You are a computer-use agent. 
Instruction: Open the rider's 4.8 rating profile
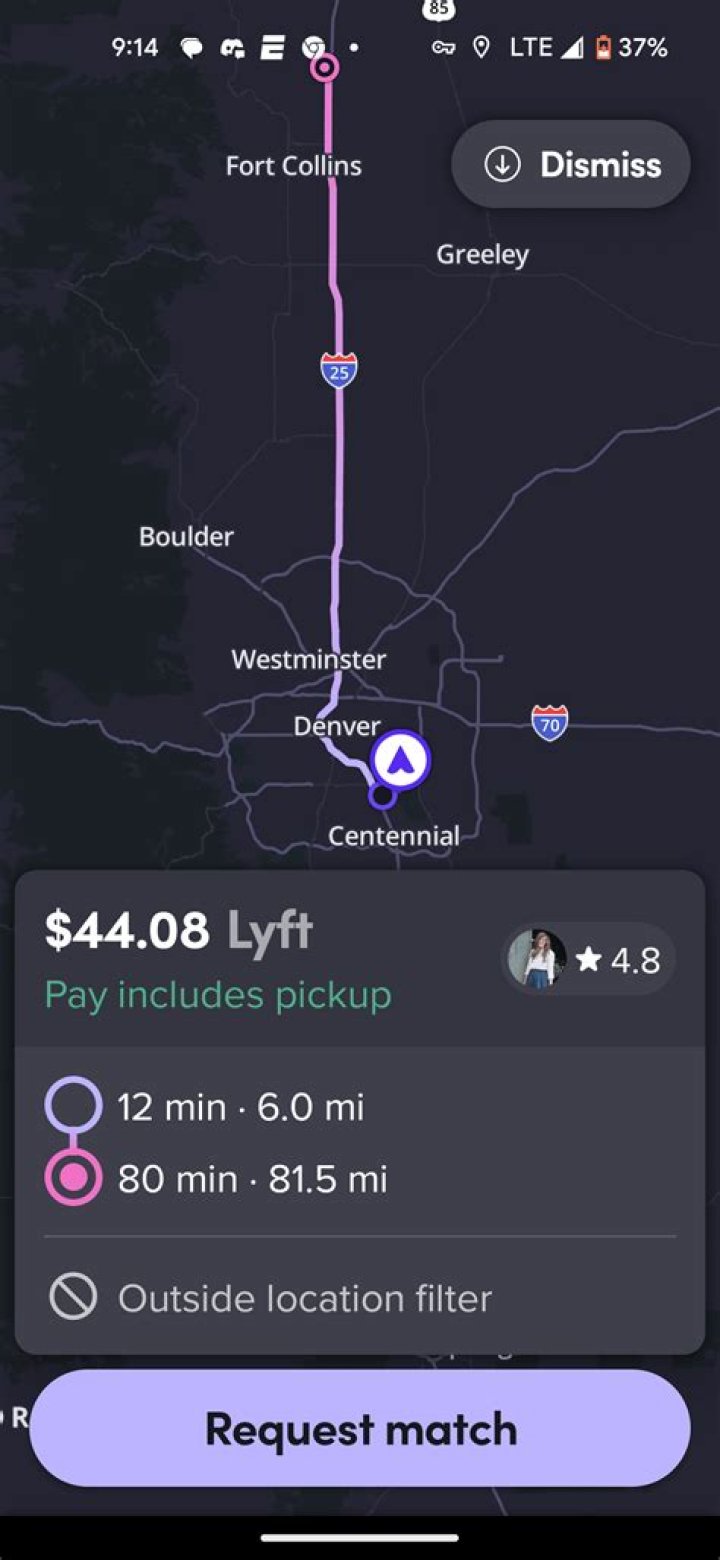pos(587,960)
